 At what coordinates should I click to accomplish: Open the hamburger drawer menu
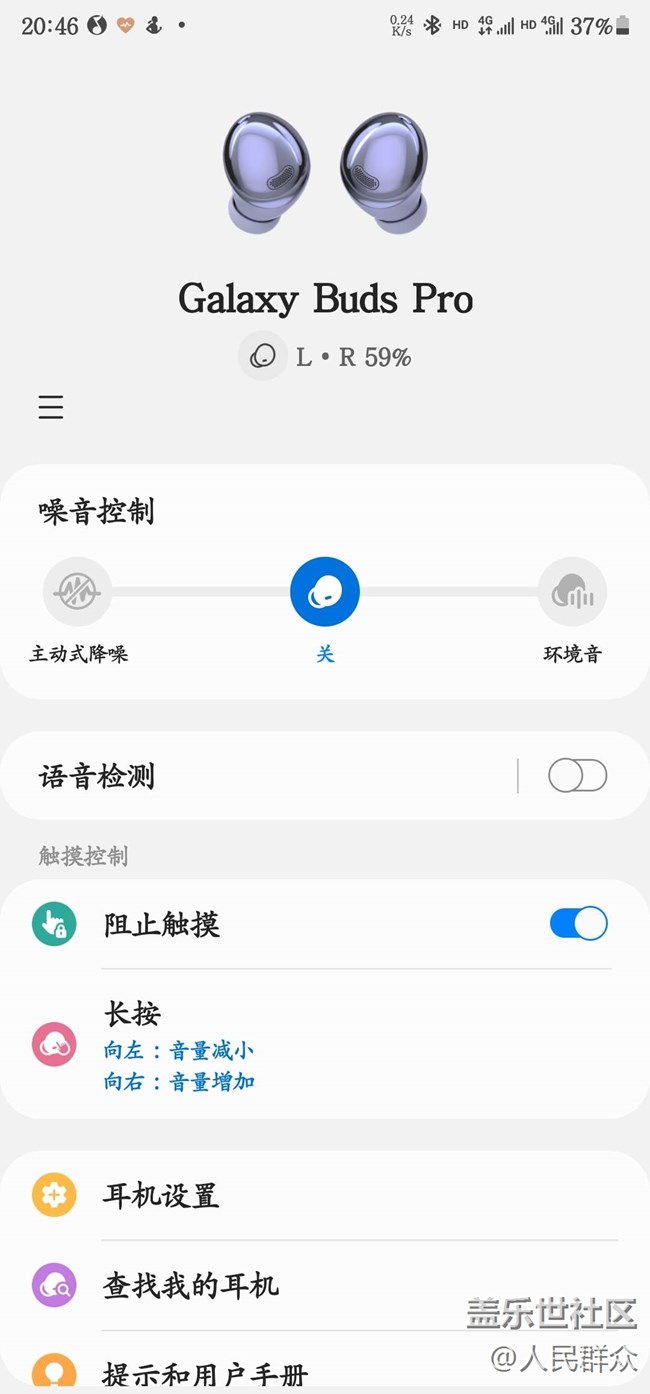click(x=51, y=407)
